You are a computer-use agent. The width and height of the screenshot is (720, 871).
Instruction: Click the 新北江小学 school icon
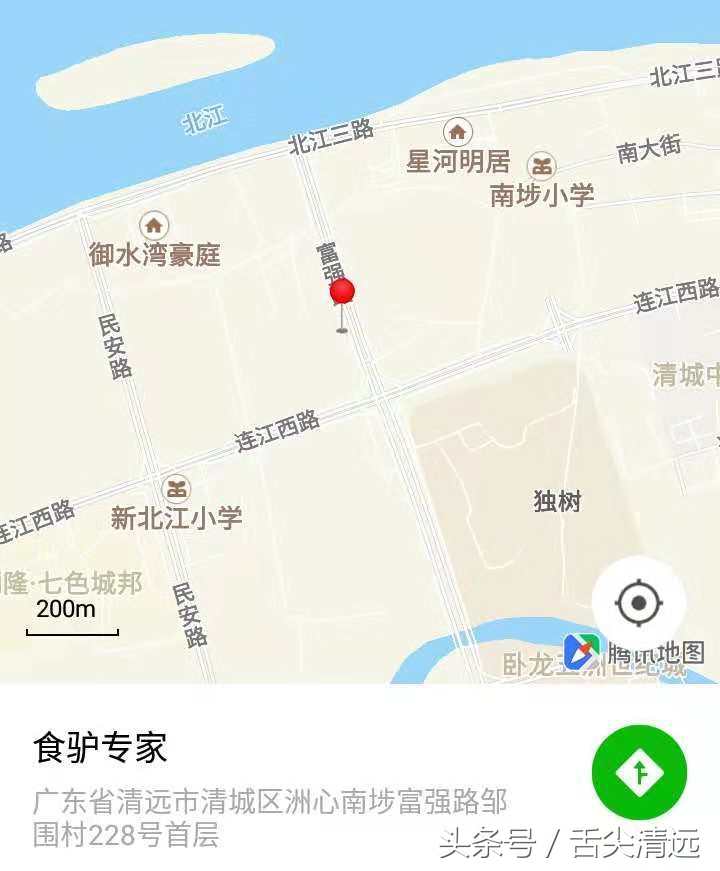[x=176, y=487]
